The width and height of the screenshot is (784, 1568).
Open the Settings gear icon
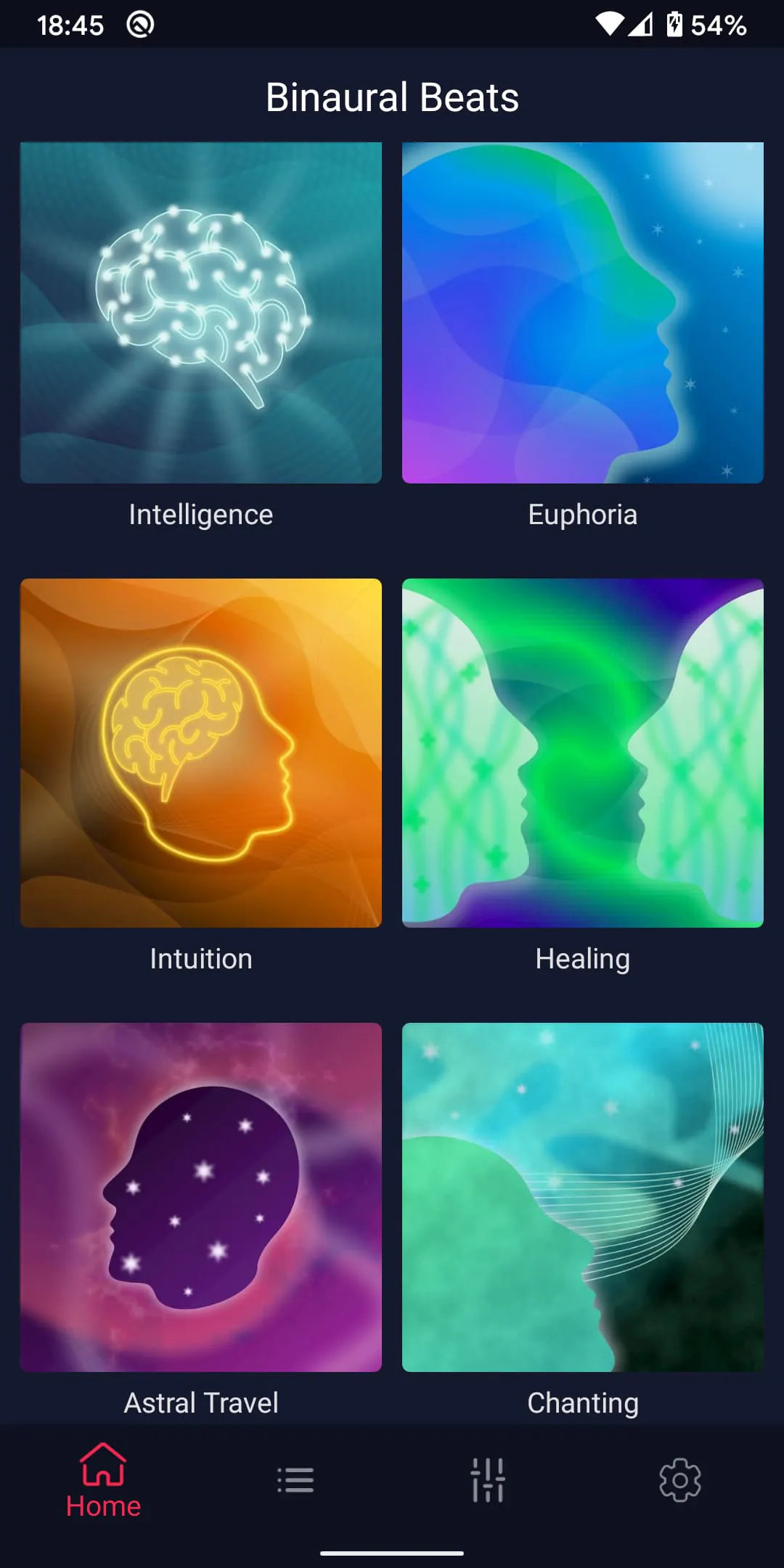click(680, 1481)
